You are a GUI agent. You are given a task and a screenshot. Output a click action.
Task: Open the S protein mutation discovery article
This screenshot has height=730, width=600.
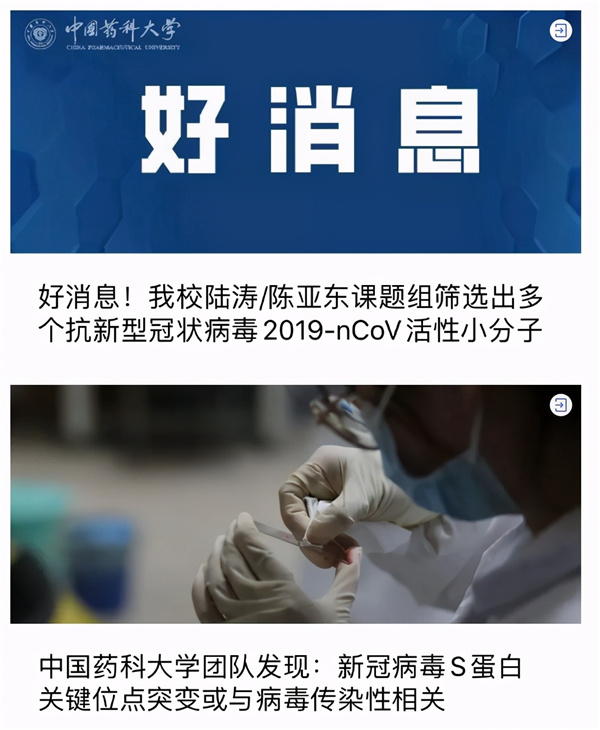pyautogui.click(x=280, y=682)
